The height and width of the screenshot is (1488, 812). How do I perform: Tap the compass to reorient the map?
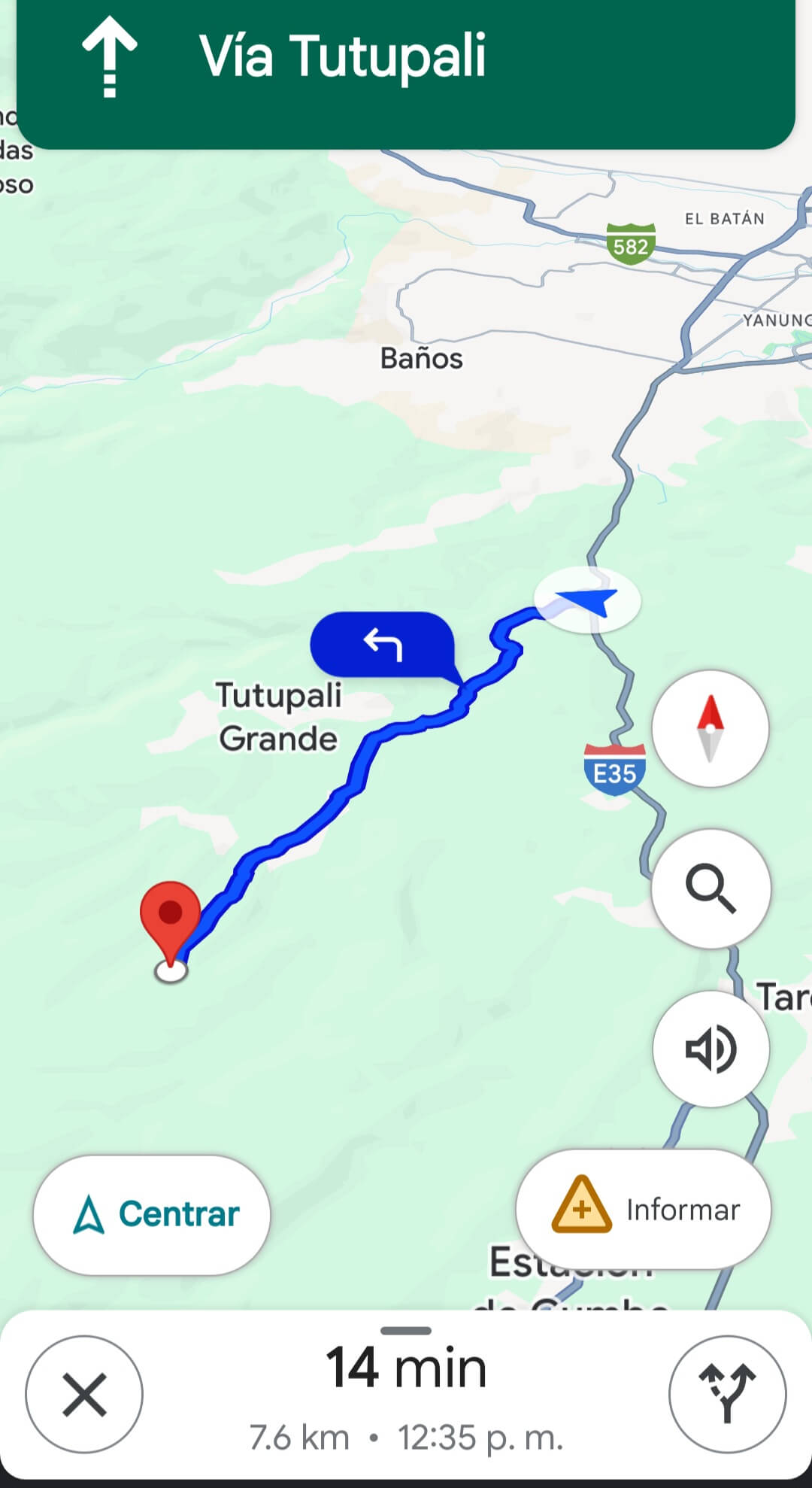click(710, 728)
